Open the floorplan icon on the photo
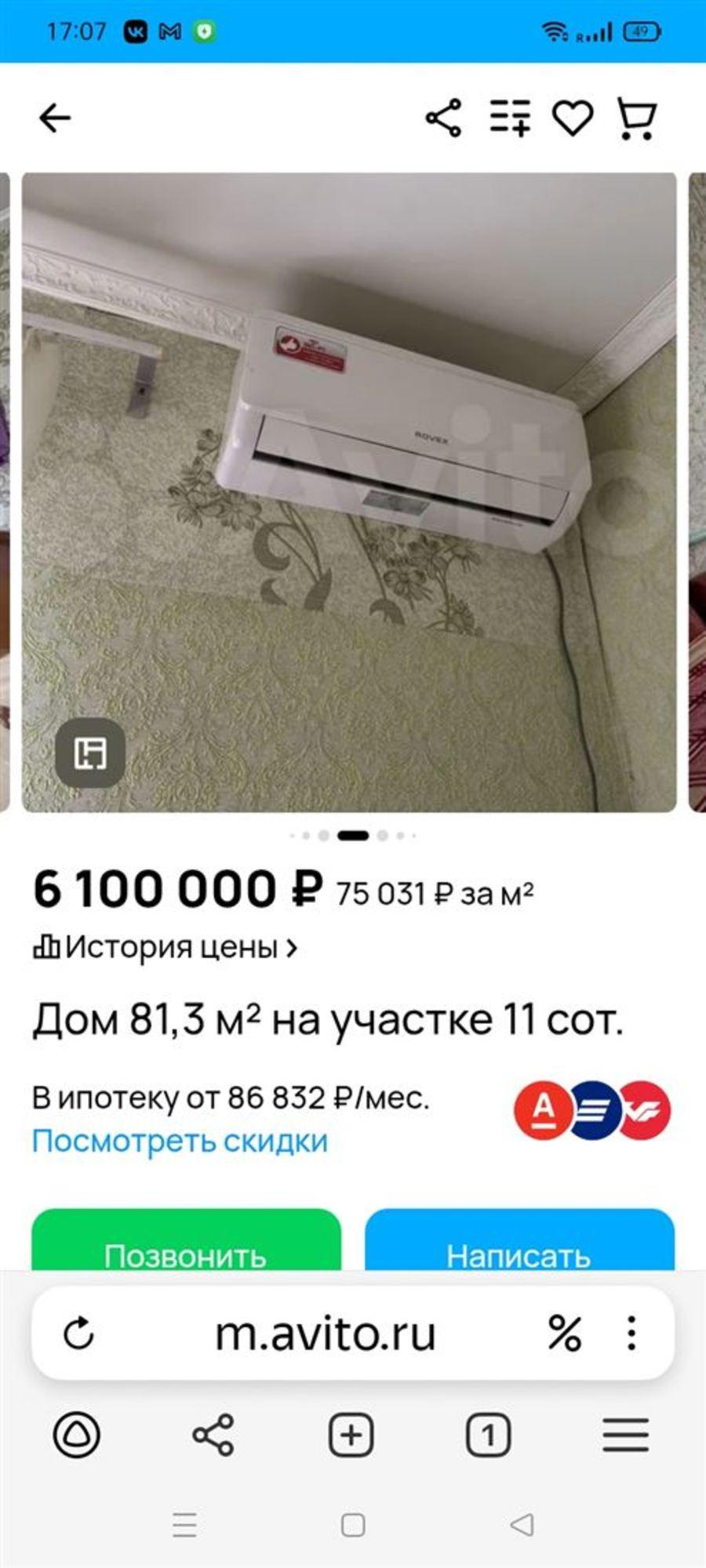Image resolution: width=706 pixels, height=1568 pixels. click(x=93, y=753)
